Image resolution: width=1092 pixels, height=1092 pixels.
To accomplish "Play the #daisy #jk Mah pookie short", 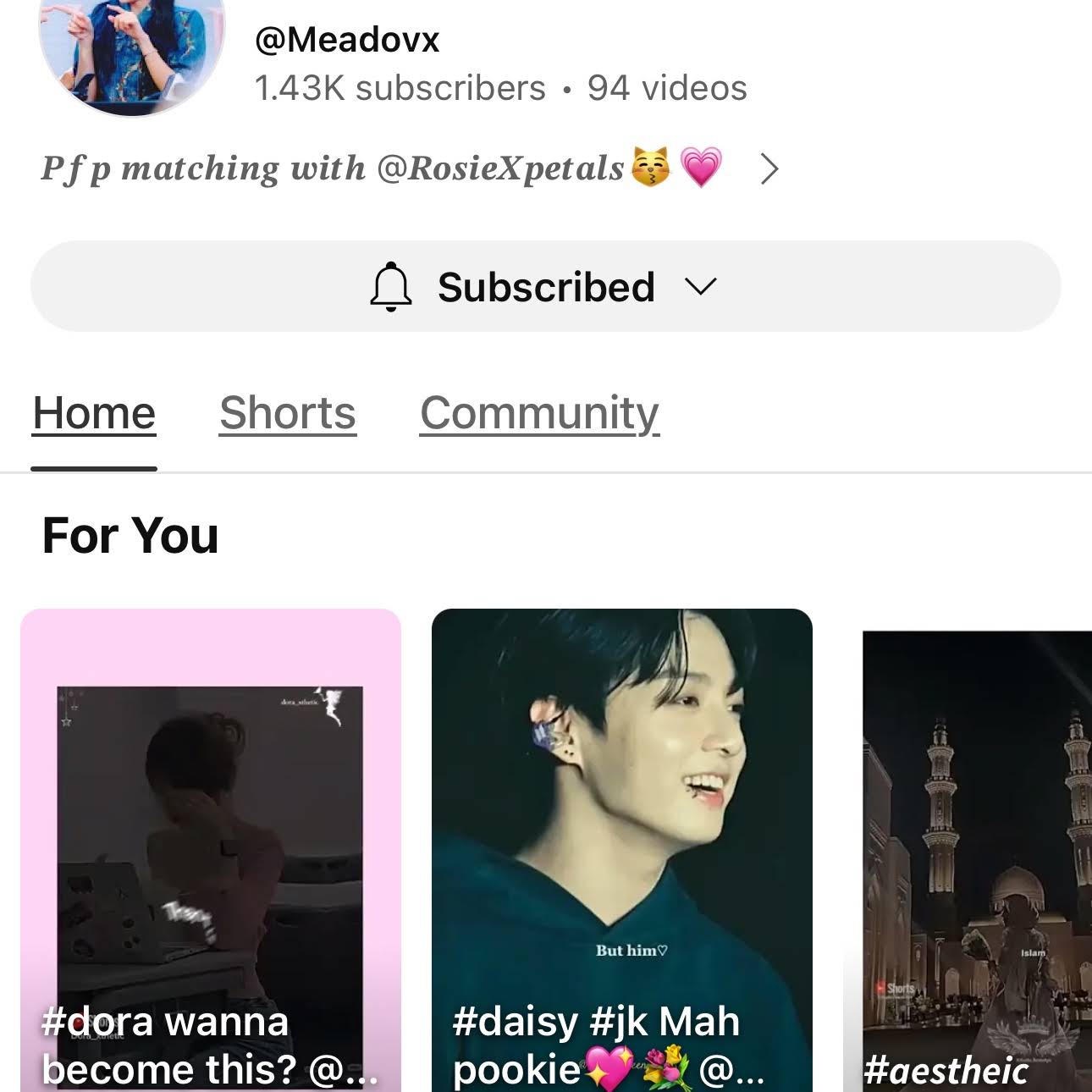I will coord(621,847).
